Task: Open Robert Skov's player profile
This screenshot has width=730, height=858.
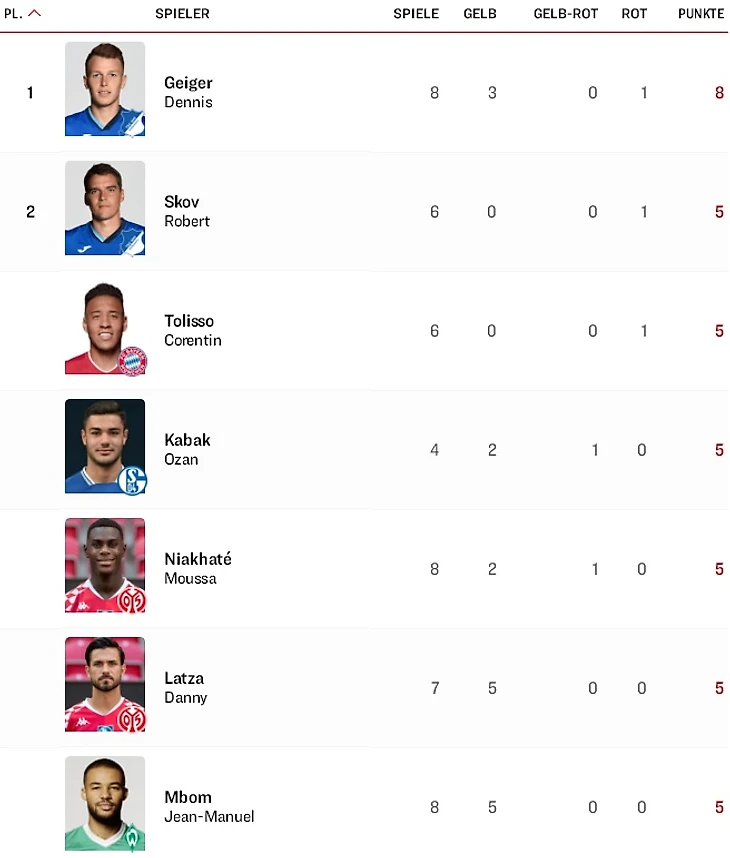Action: point(186,211)
